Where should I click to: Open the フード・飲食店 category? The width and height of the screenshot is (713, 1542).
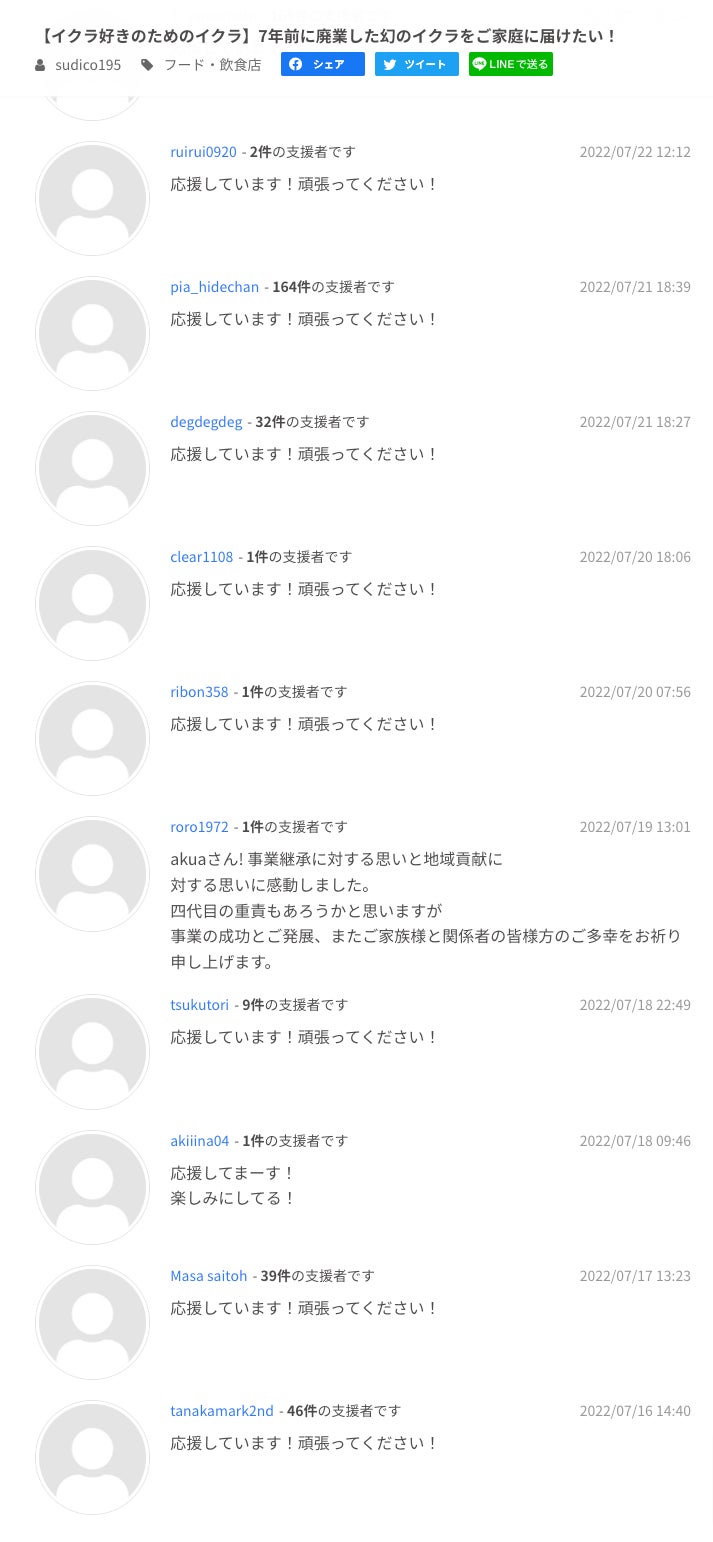(212, 65)
